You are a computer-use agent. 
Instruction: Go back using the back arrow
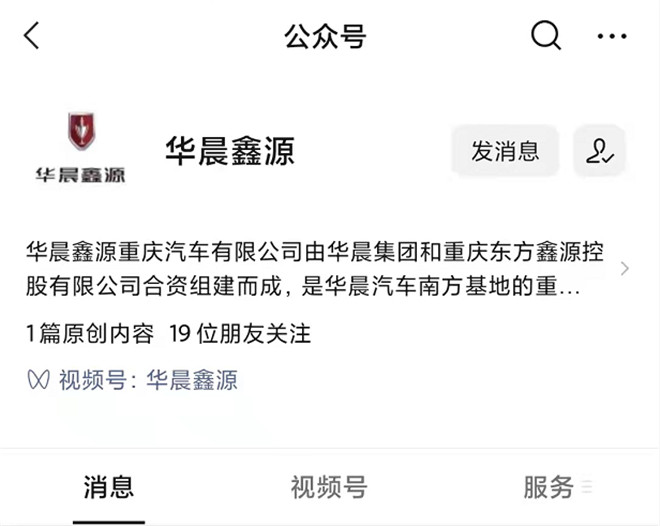32,37
